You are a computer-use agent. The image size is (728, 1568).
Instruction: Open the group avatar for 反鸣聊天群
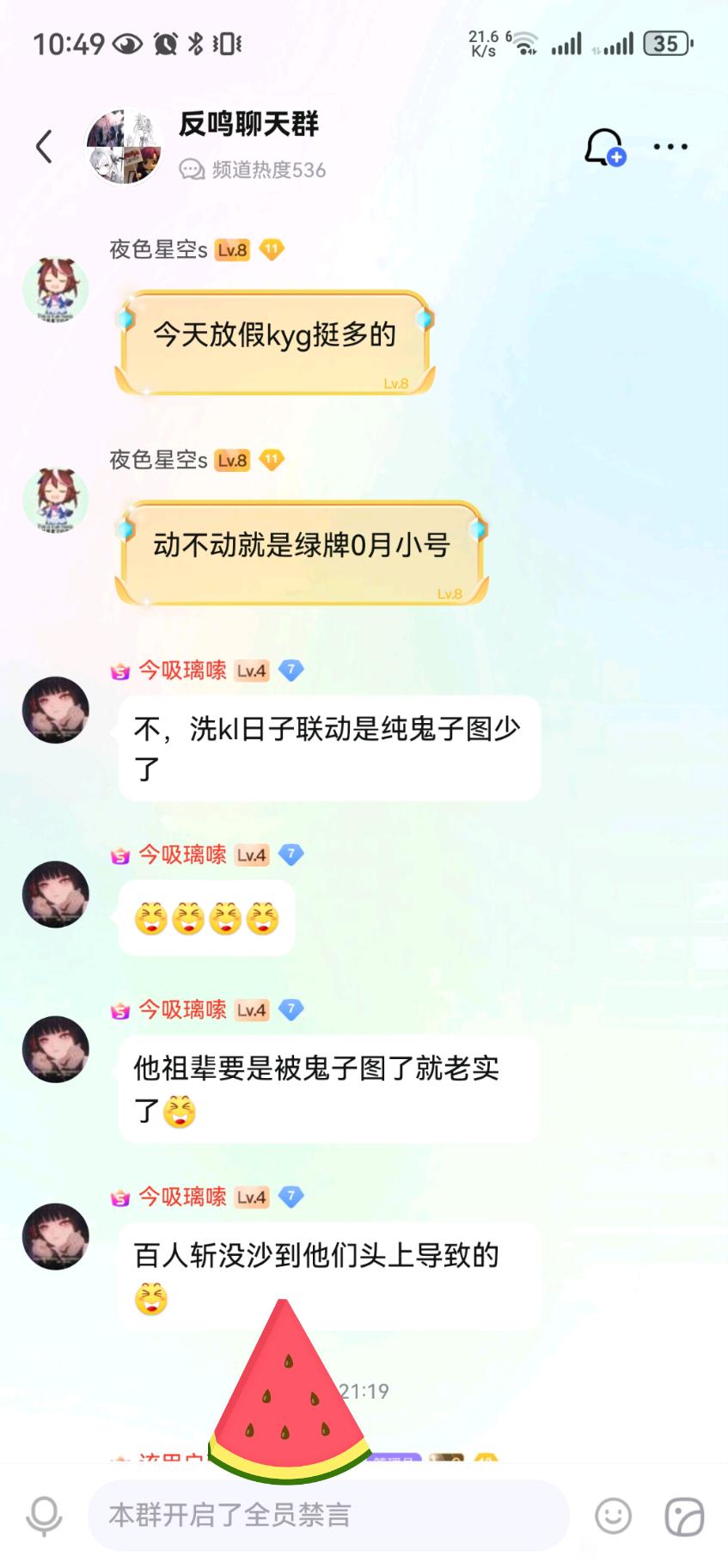coord(124,147)
